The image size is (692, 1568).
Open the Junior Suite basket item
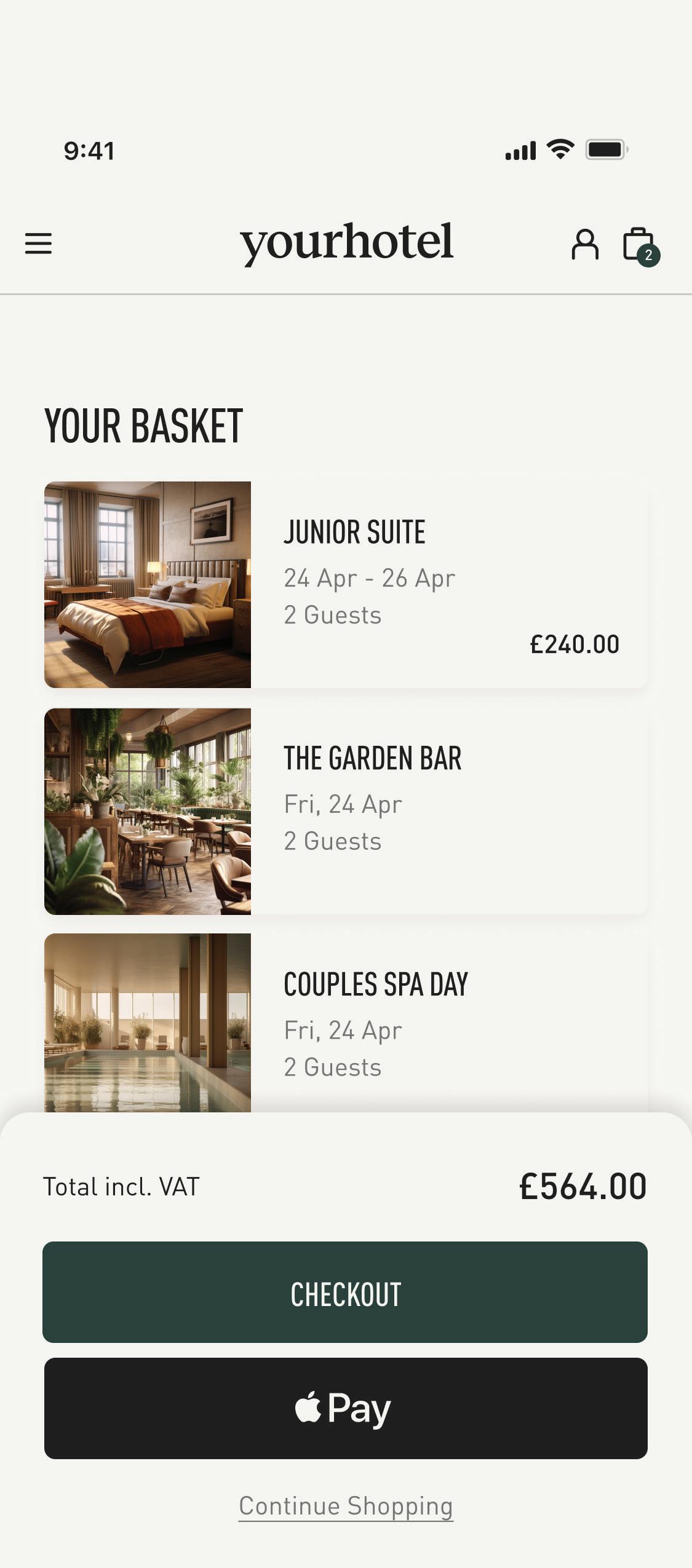point(345,584)
